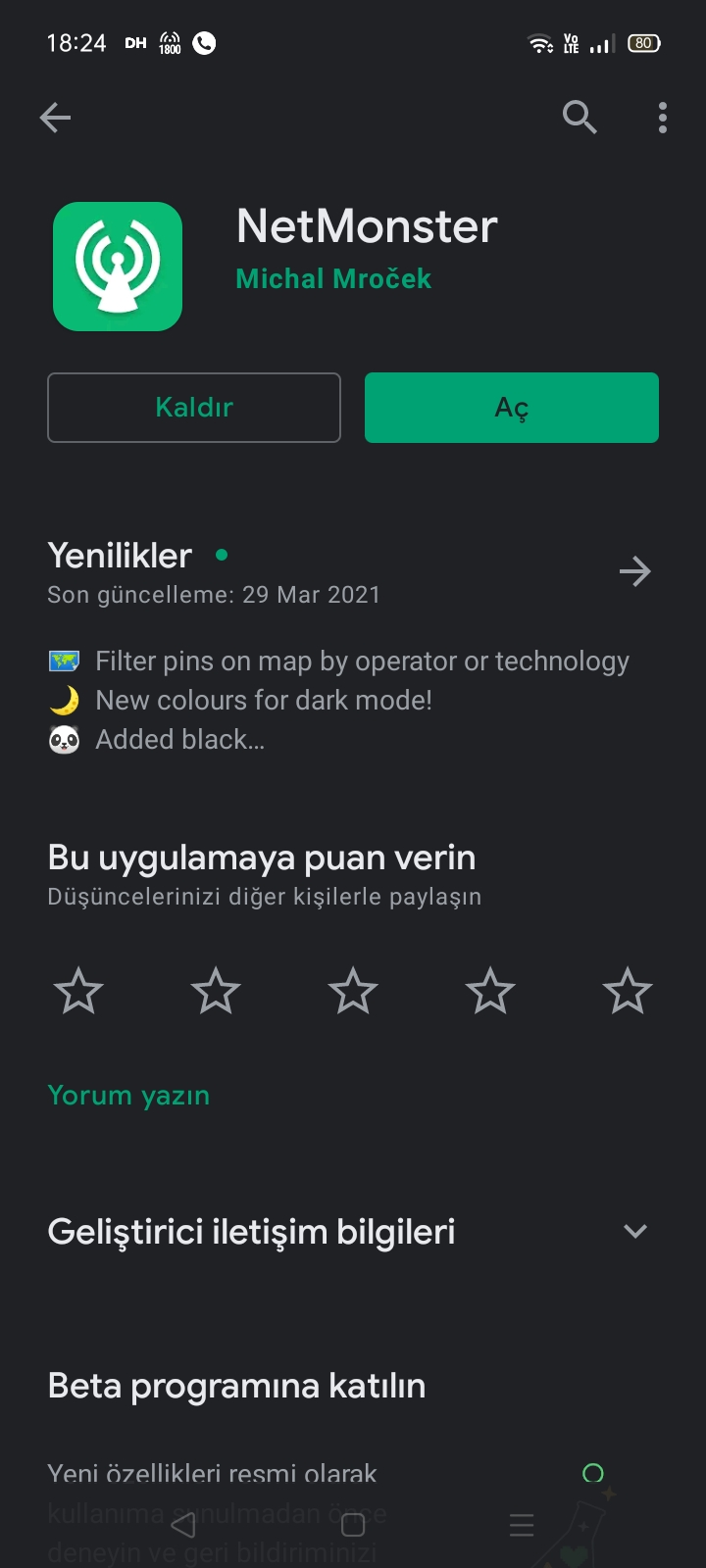
Task: Open NetMonster with the Aç button
Action: [512, 408]
